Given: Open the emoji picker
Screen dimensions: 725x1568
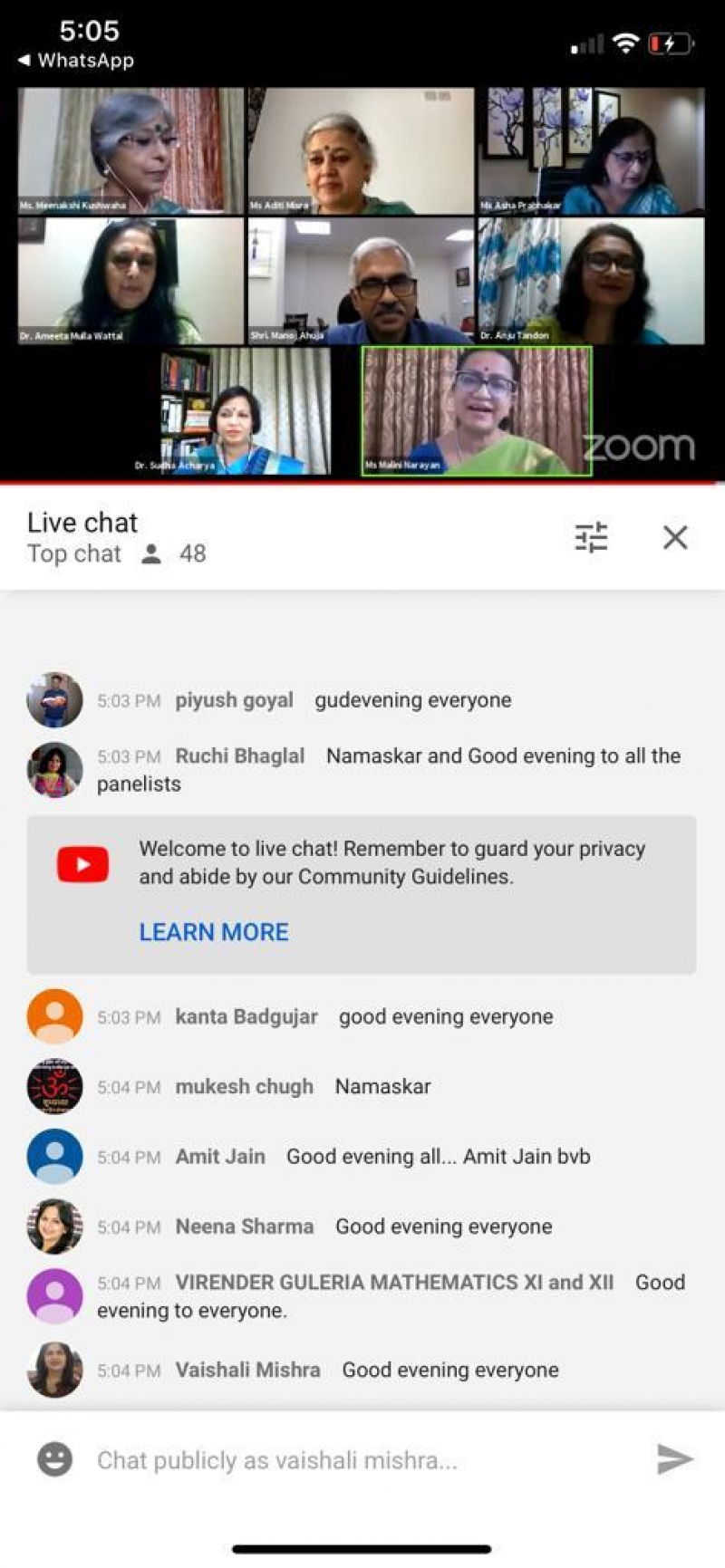Looking at the screenshot, I should click(54, 1460).
